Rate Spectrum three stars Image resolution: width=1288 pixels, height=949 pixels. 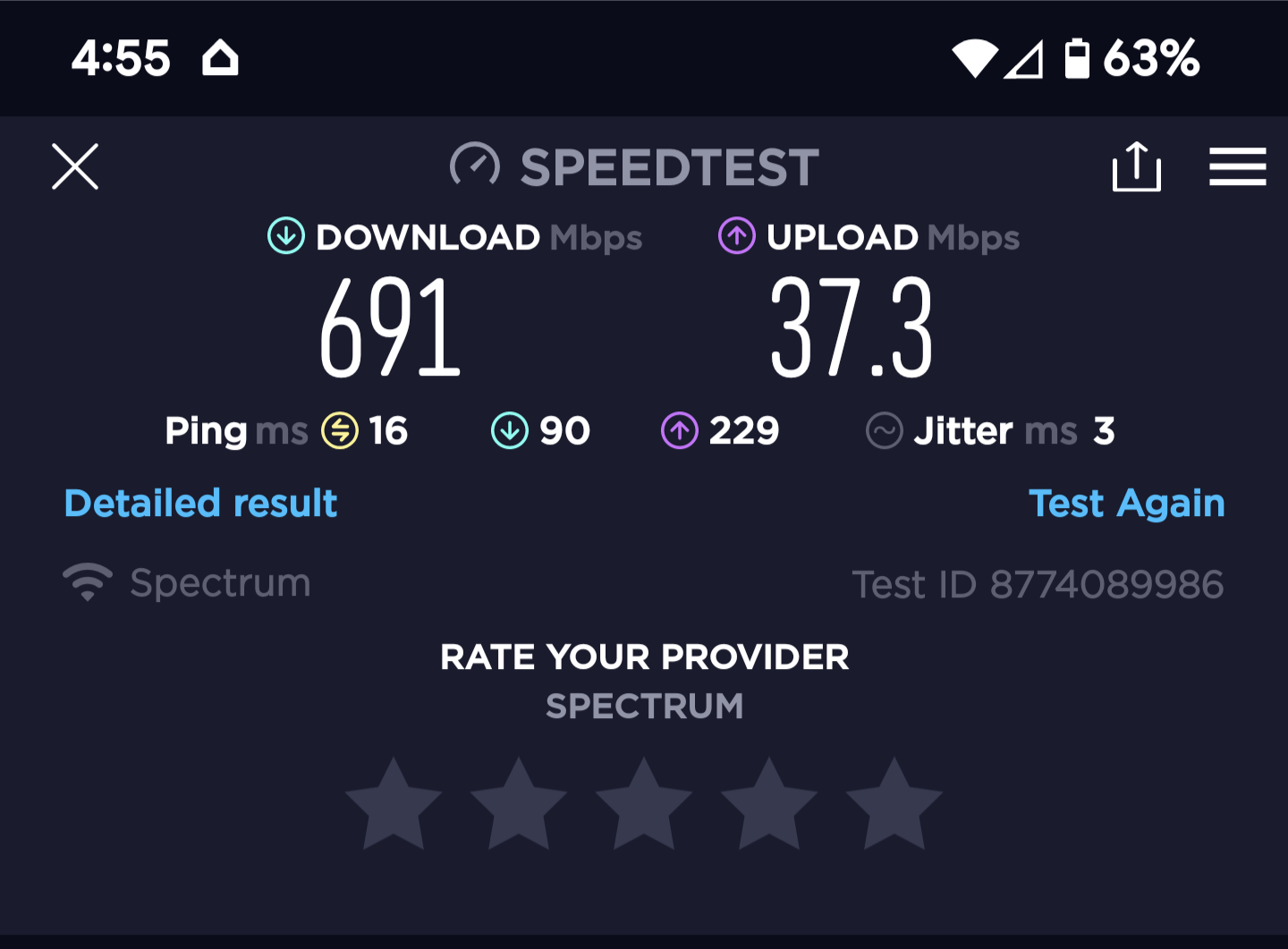point(644,805)
